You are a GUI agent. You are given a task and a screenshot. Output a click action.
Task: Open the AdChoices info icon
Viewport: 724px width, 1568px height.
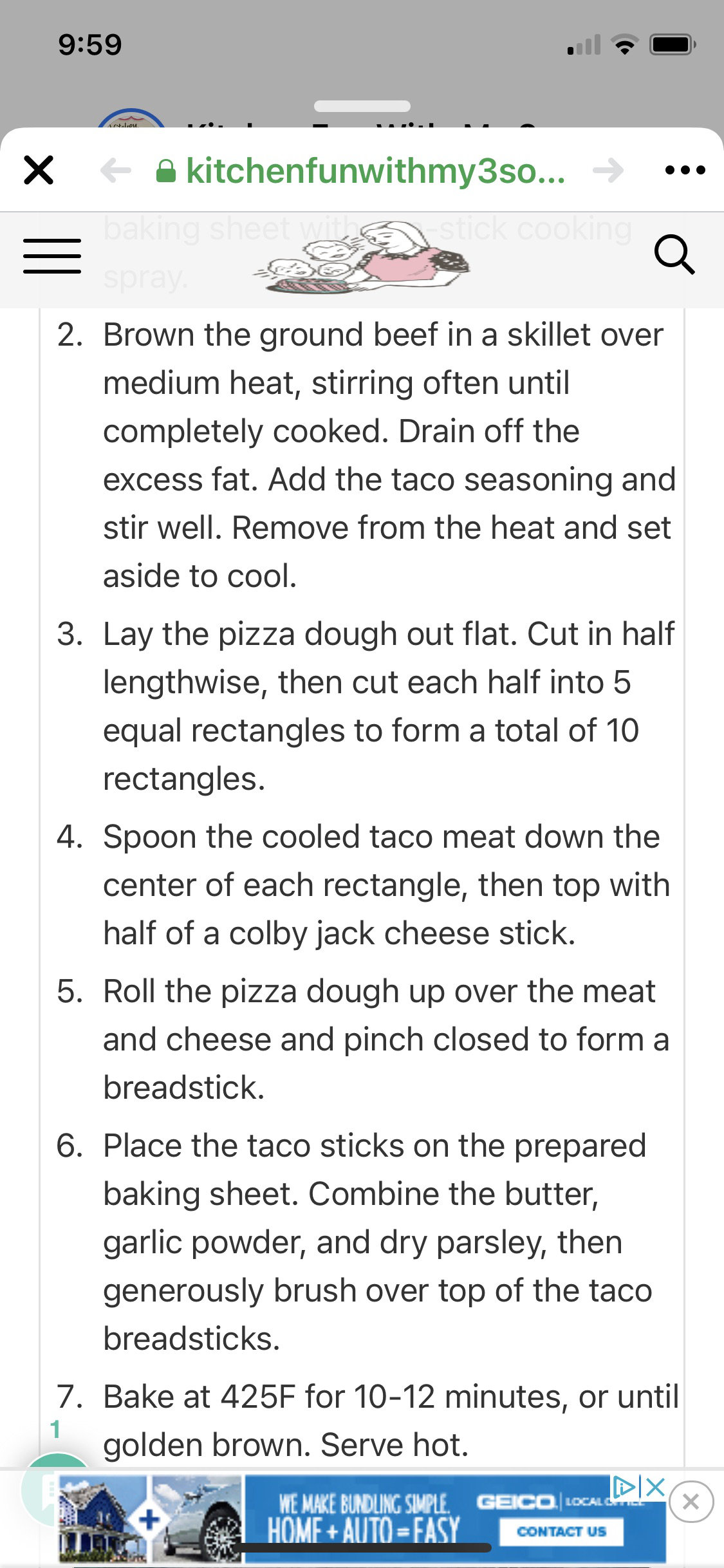click(624, 1487)
